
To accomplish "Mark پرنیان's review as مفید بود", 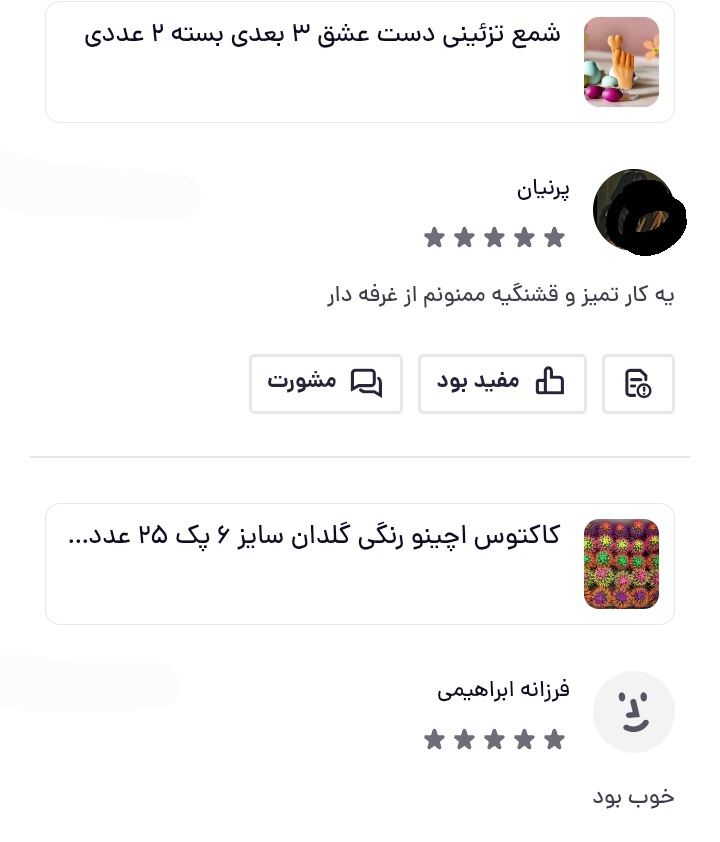I will (502, 383).
